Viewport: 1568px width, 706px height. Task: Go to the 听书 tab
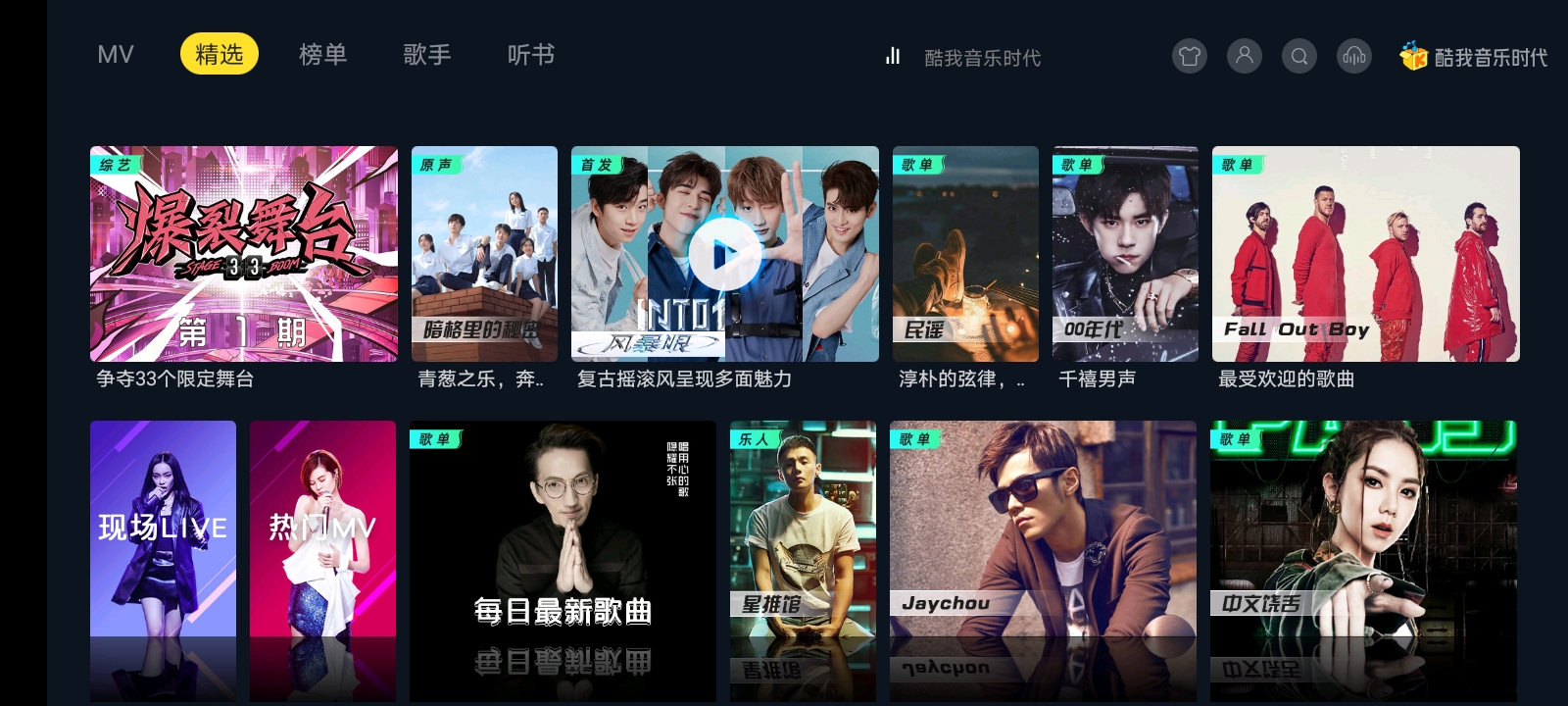[531, 55]
